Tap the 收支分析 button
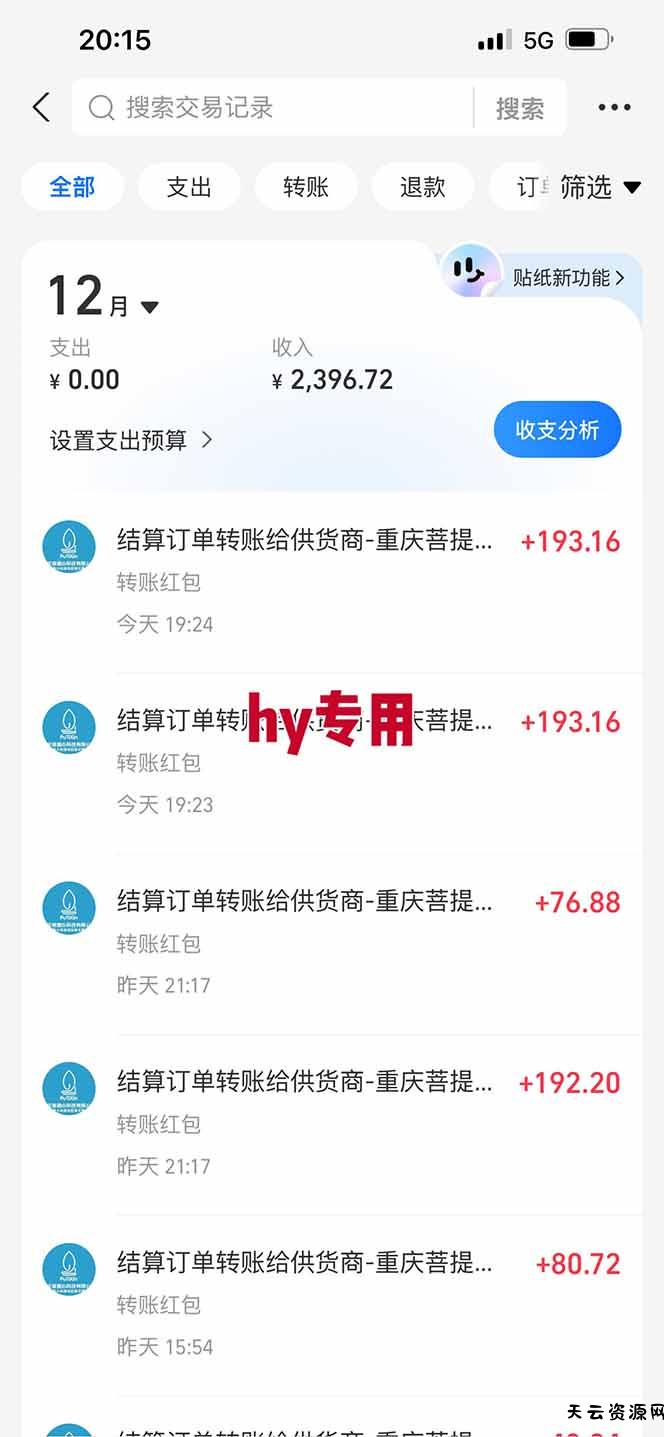The image size is (664, 1437). [x=557, y=430]
